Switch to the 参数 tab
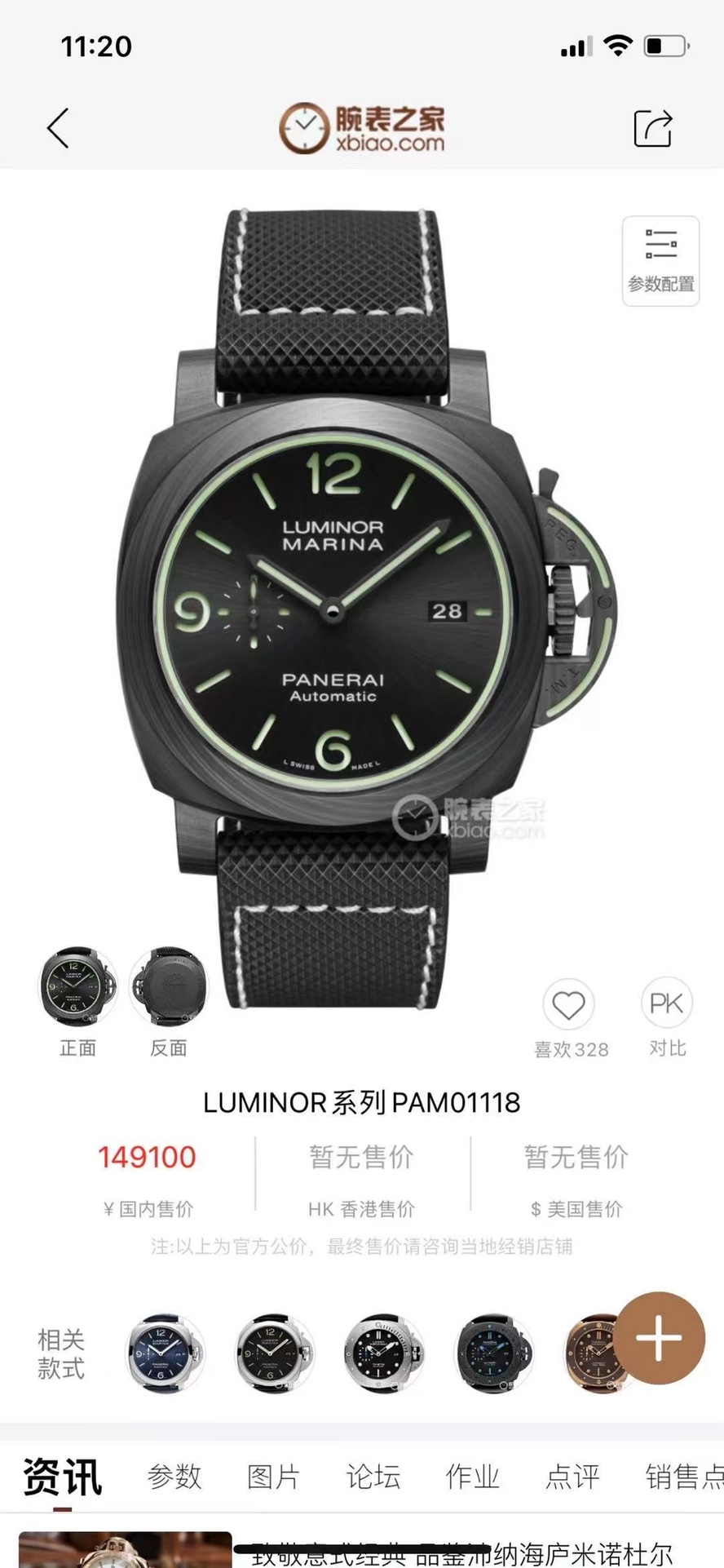Viewport: 724px width, 1568px height. tap(174, 1477)
